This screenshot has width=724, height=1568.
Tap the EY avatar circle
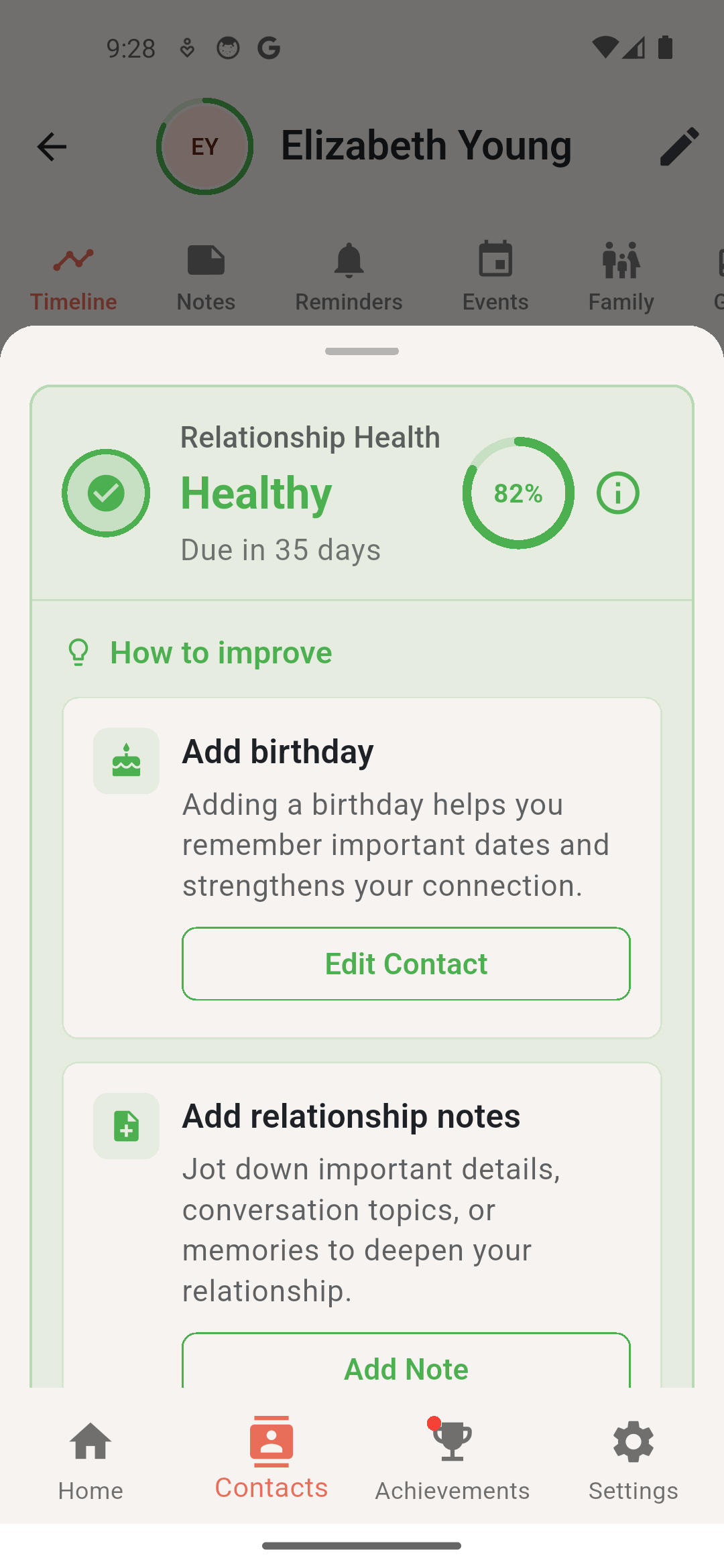[x=204, y=147]
